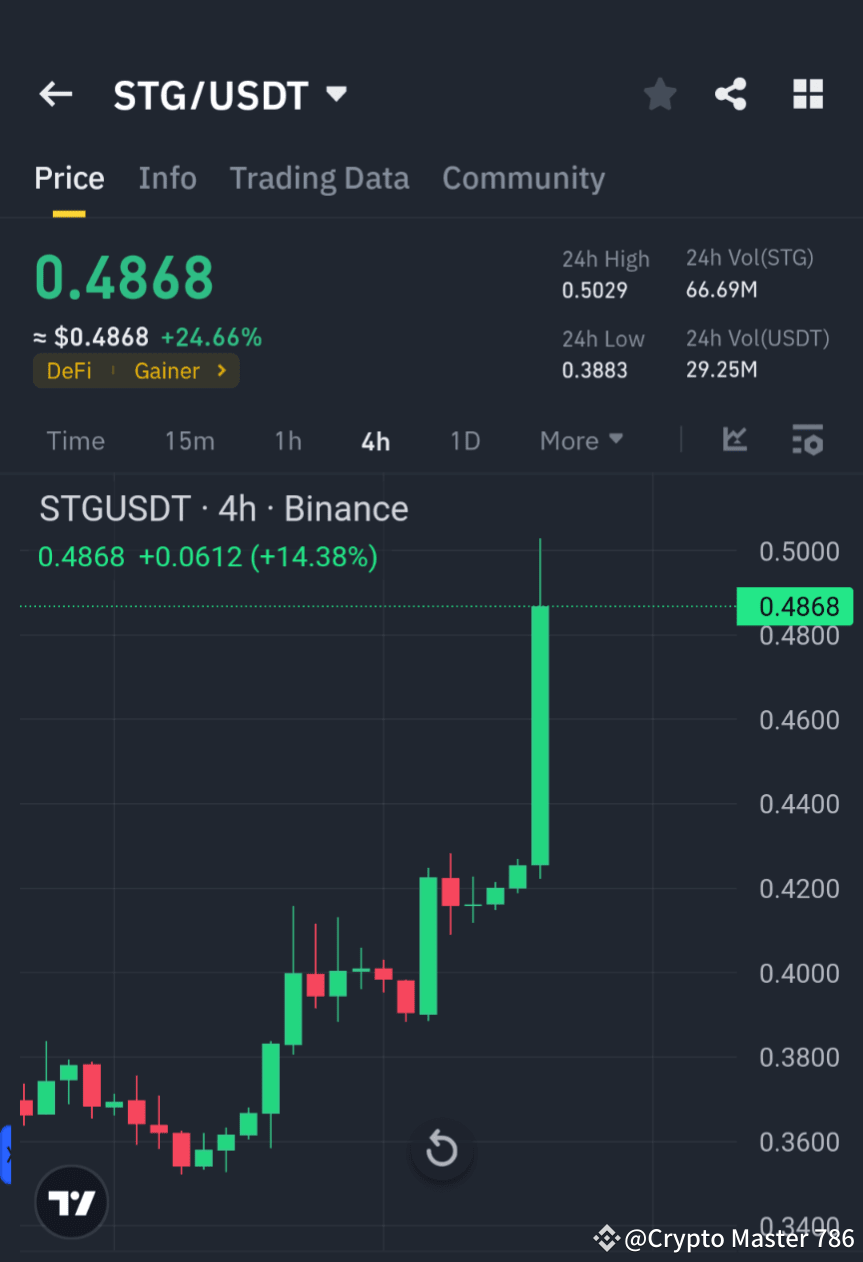Open the share options
863x1262 pixels.
tap(731, 93)
